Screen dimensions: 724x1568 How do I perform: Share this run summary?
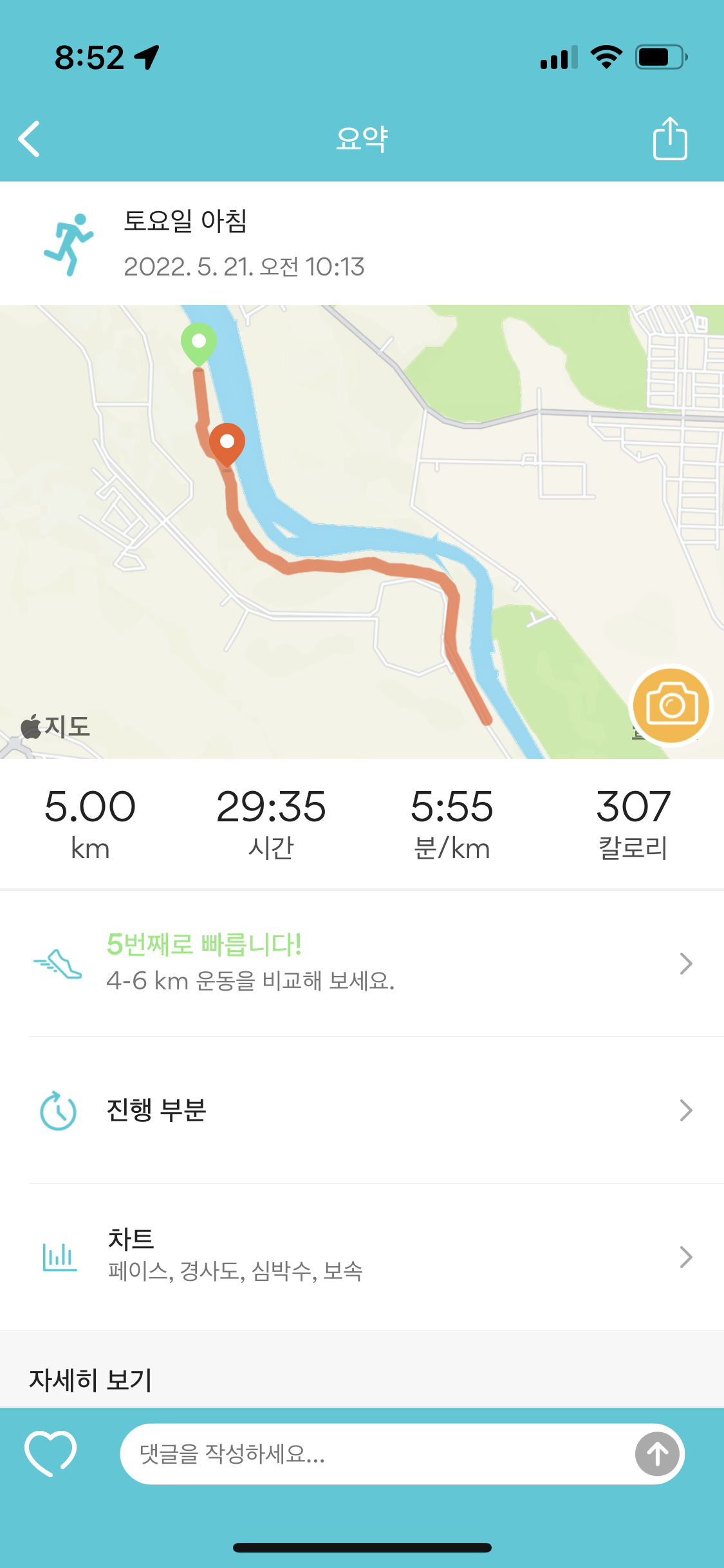coord(669,138)
